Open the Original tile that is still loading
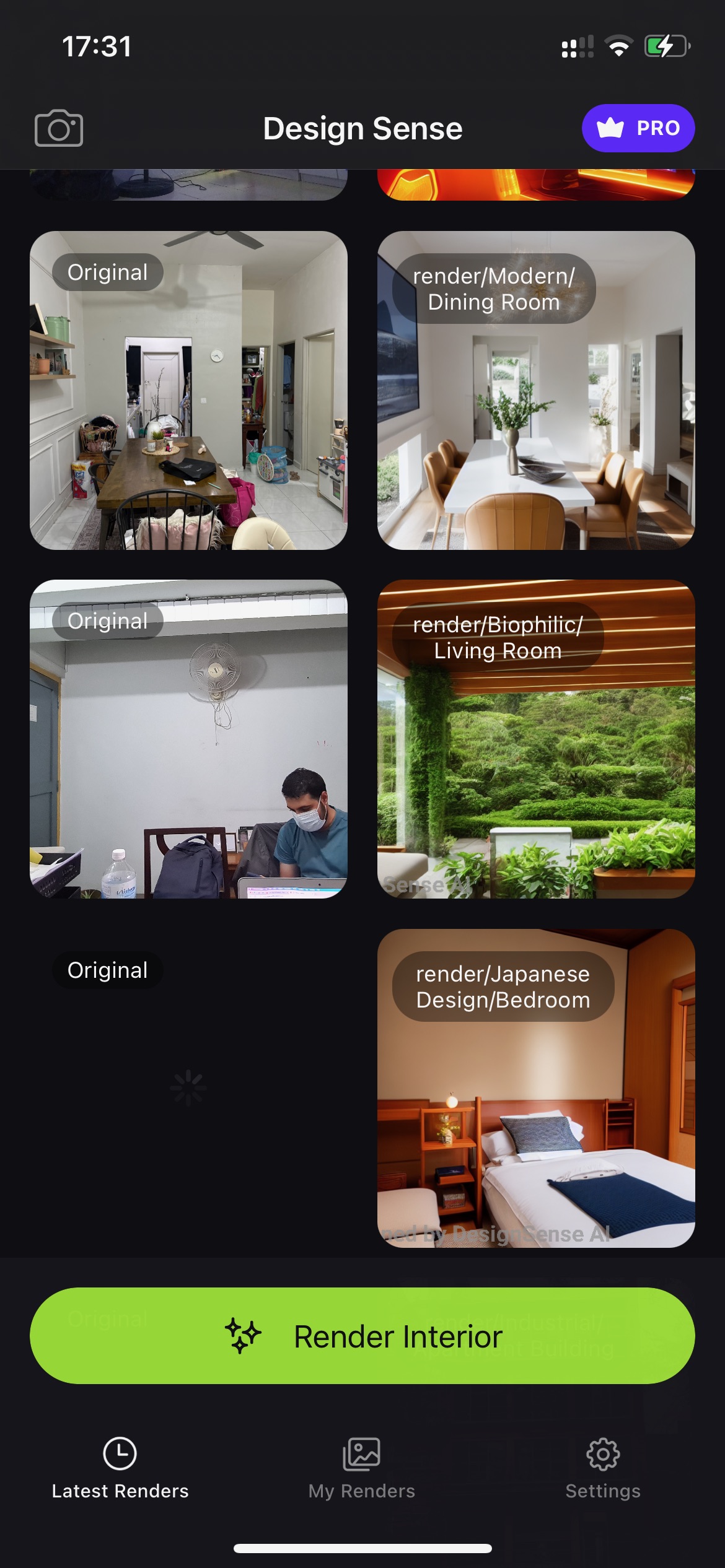The image size is (725, 1568). pos(188,1088)
